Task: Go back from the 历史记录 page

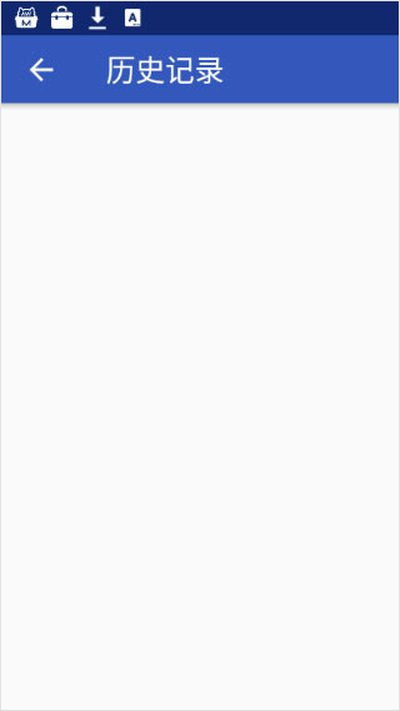Action: (x=41, y=70)
